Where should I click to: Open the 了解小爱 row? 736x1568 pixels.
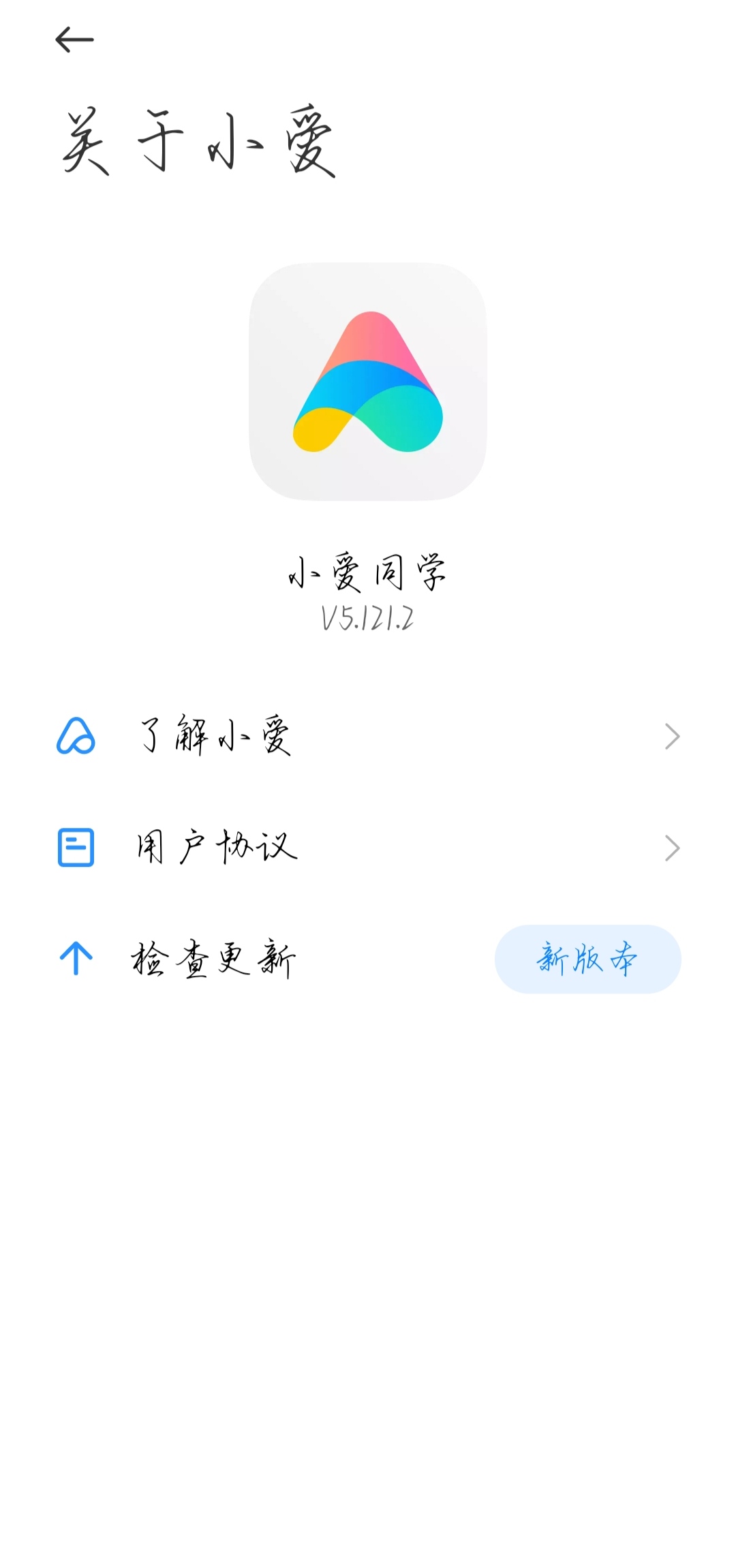(368, 736)
